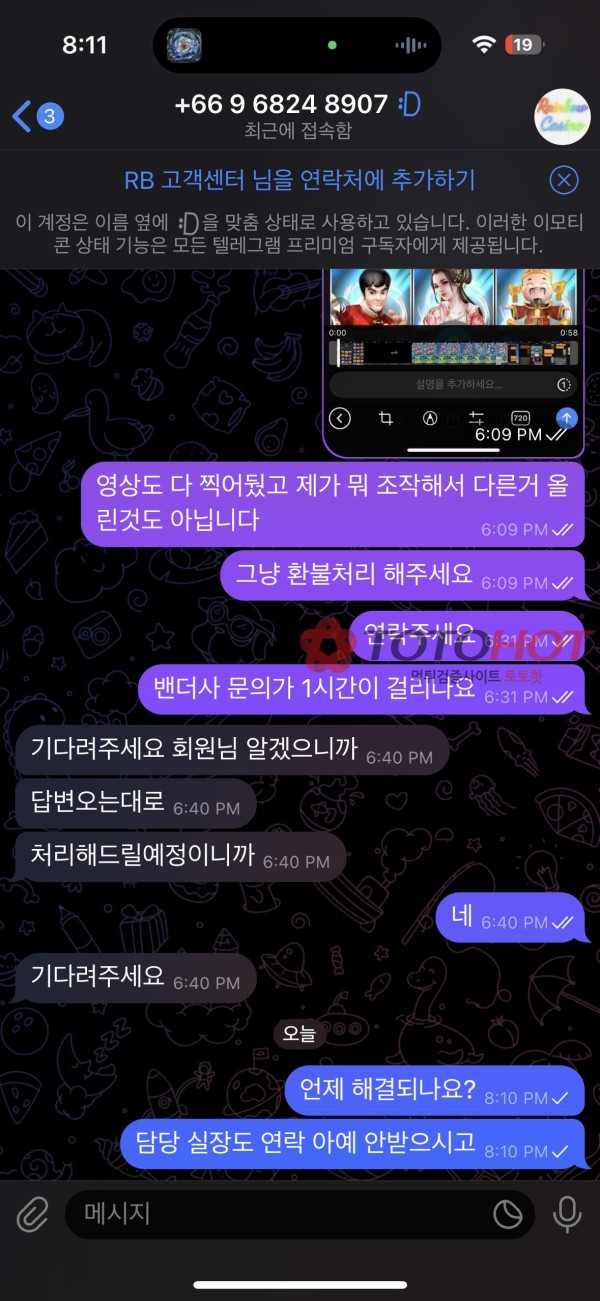Dismiss the add-contact banner
600x1301 pixels.
point(564,180)
